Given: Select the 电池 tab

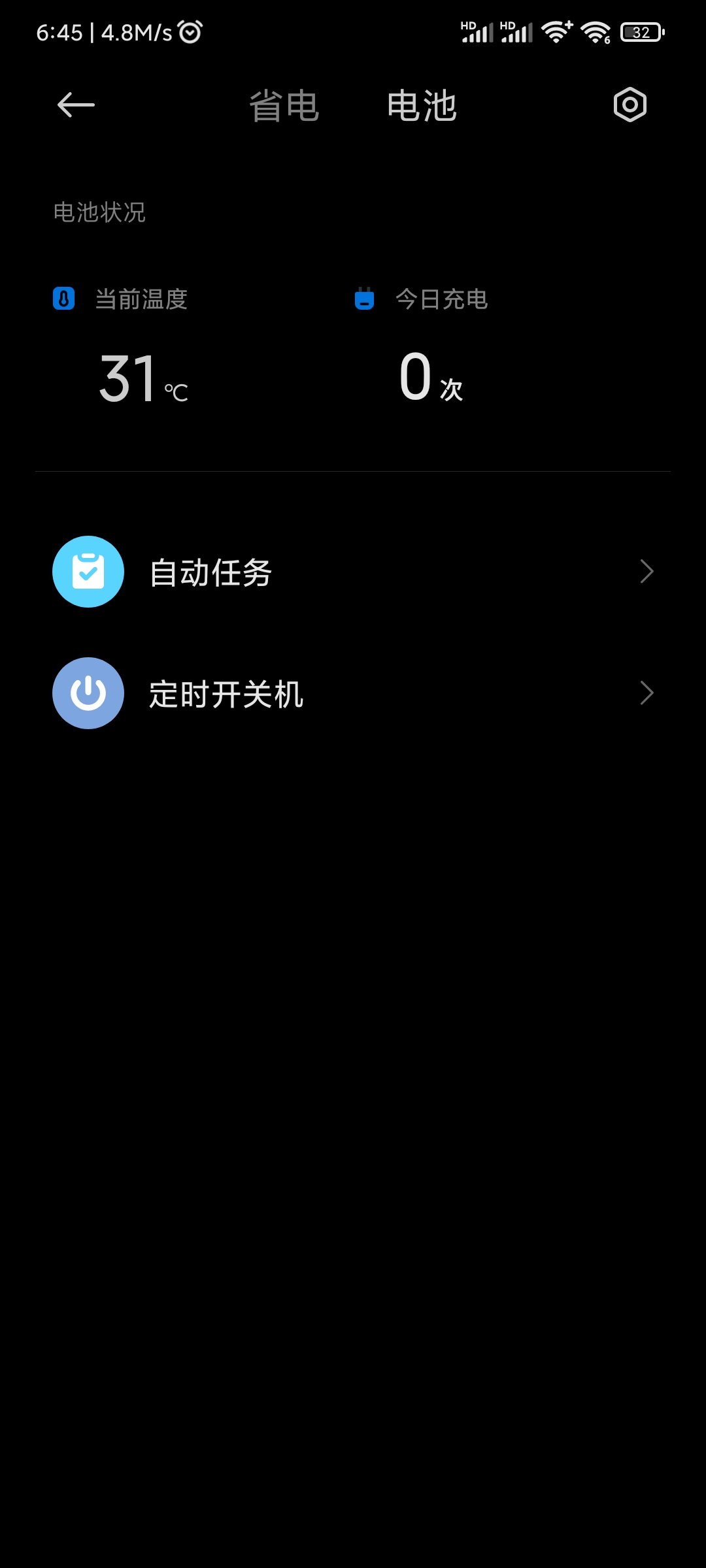Looking at the screenshot, I should pyautogui.click(x=422, y=106).
